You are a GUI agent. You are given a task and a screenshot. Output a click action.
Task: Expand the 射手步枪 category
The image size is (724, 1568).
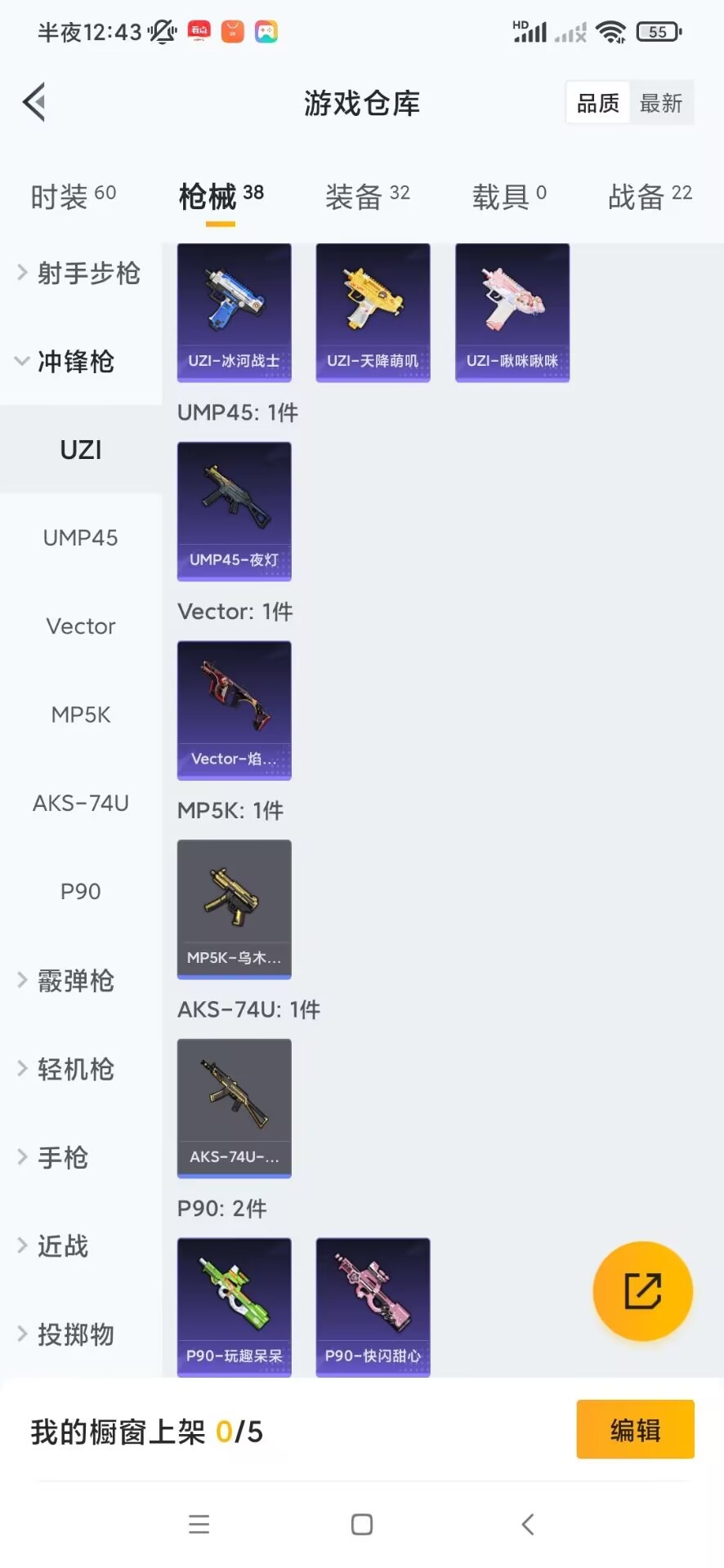click(79, 273)
